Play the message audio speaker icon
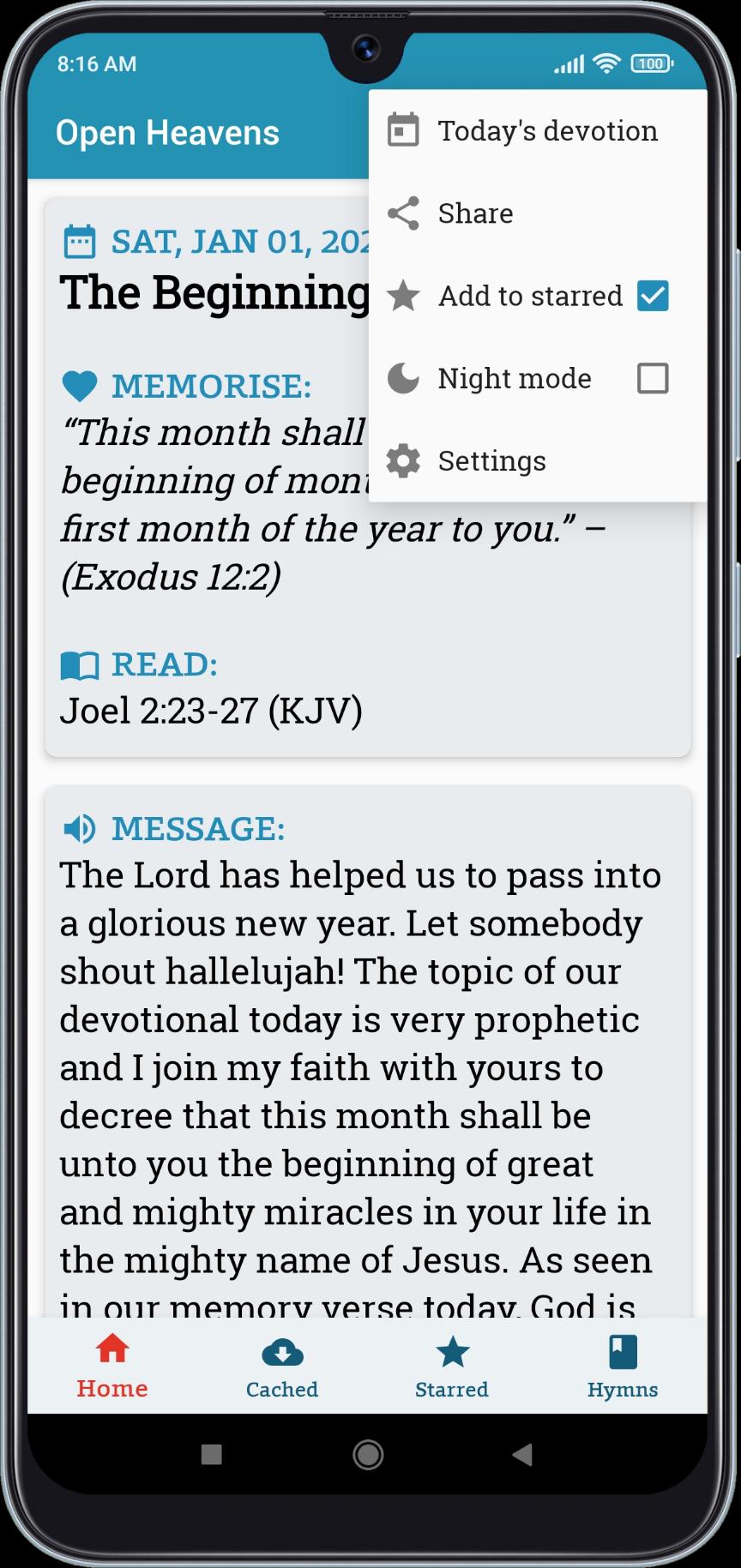The image size is (741, 1568). pyautogui.click(x=80, y=828)
